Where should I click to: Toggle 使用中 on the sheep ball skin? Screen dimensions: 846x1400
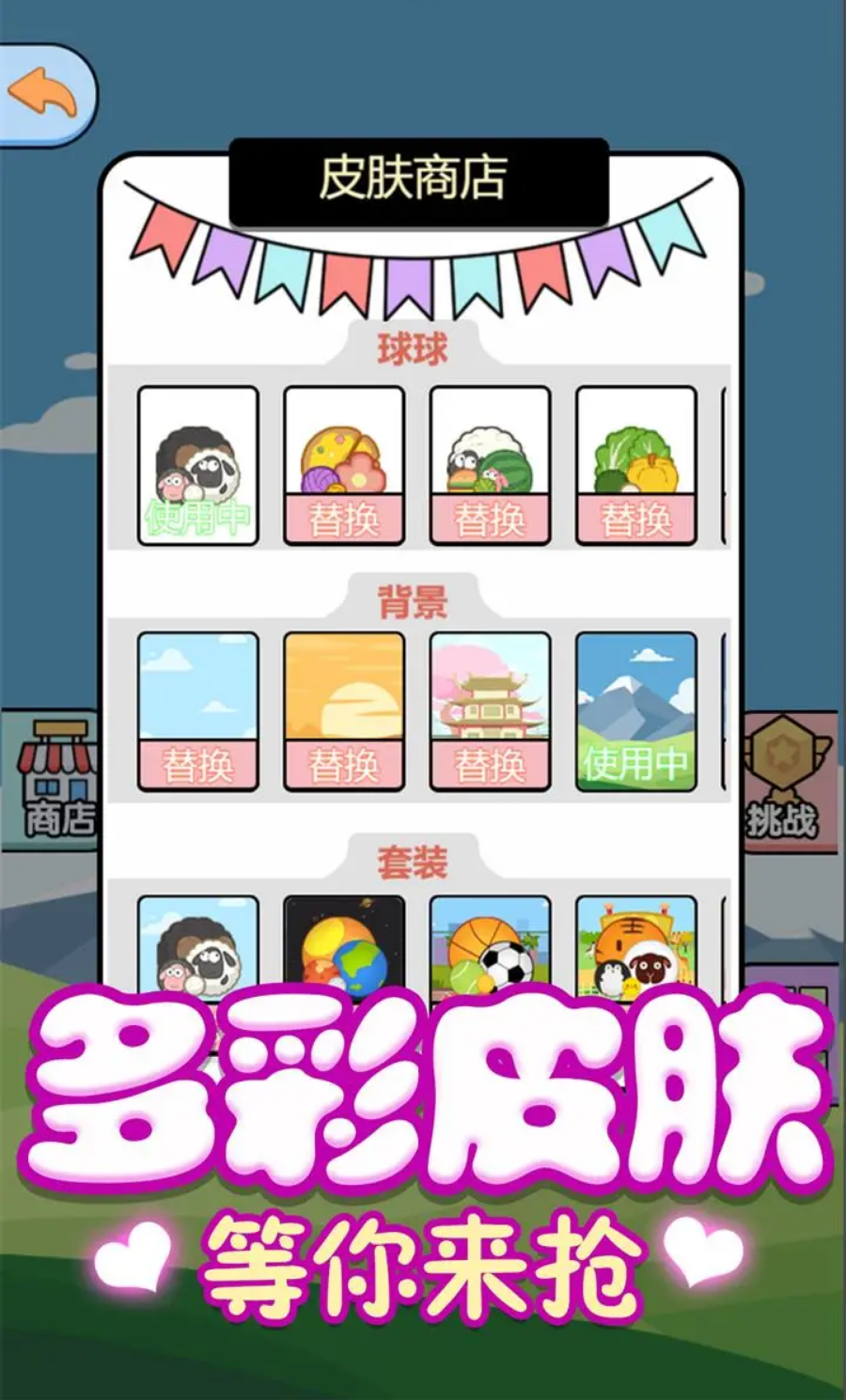click(196, 517)
